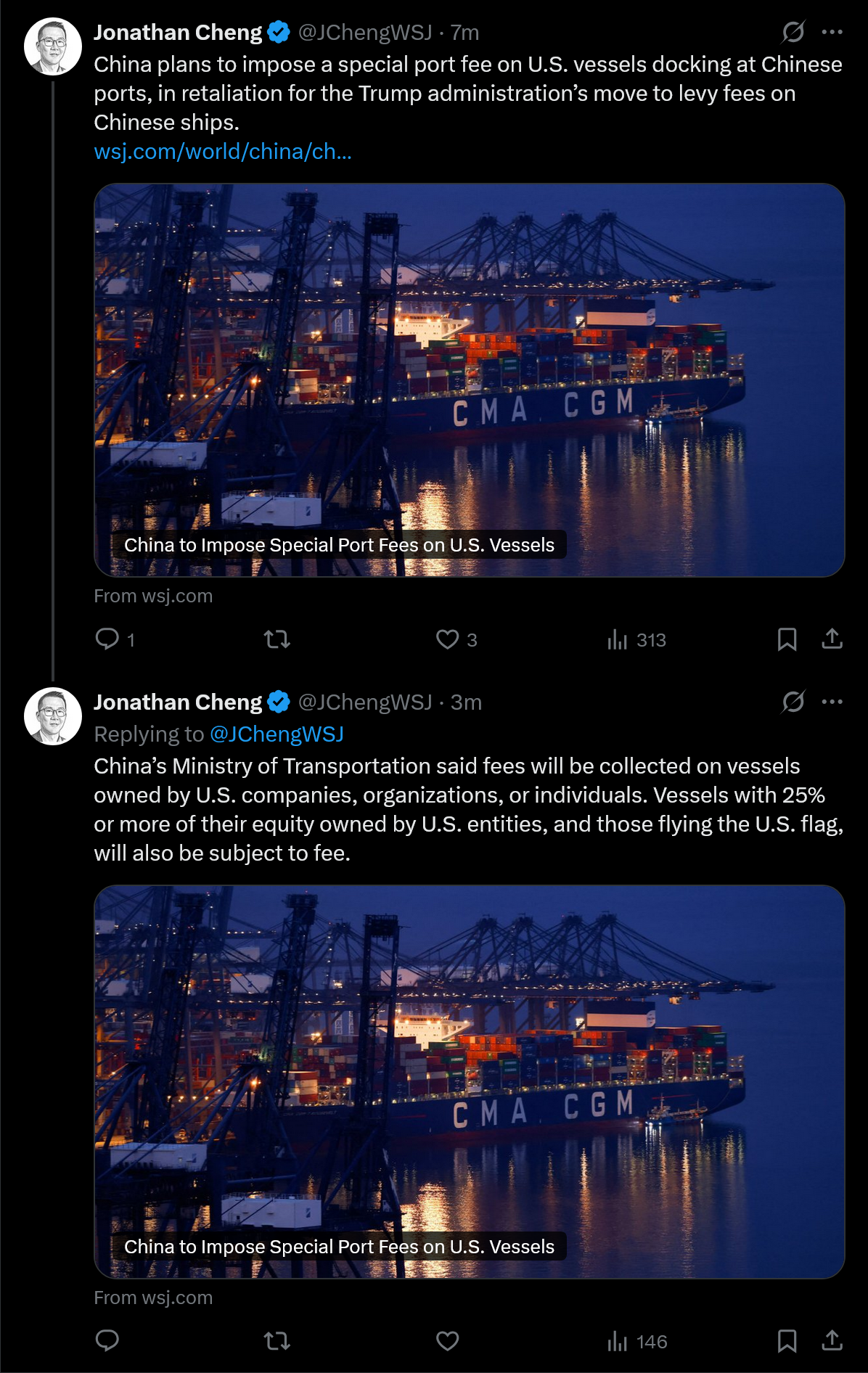Open the overflow menu on the 7m tweet
868x1373 pixels.
point(832,32)
